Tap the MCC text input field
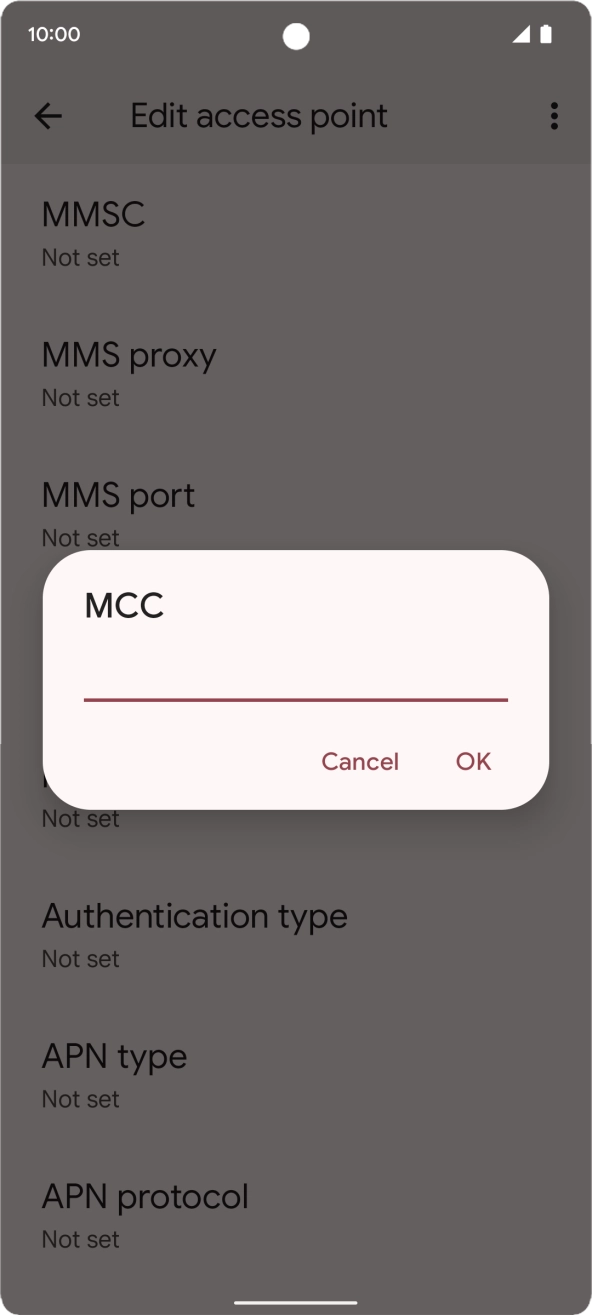The image size is (592, 1315). 296,677
